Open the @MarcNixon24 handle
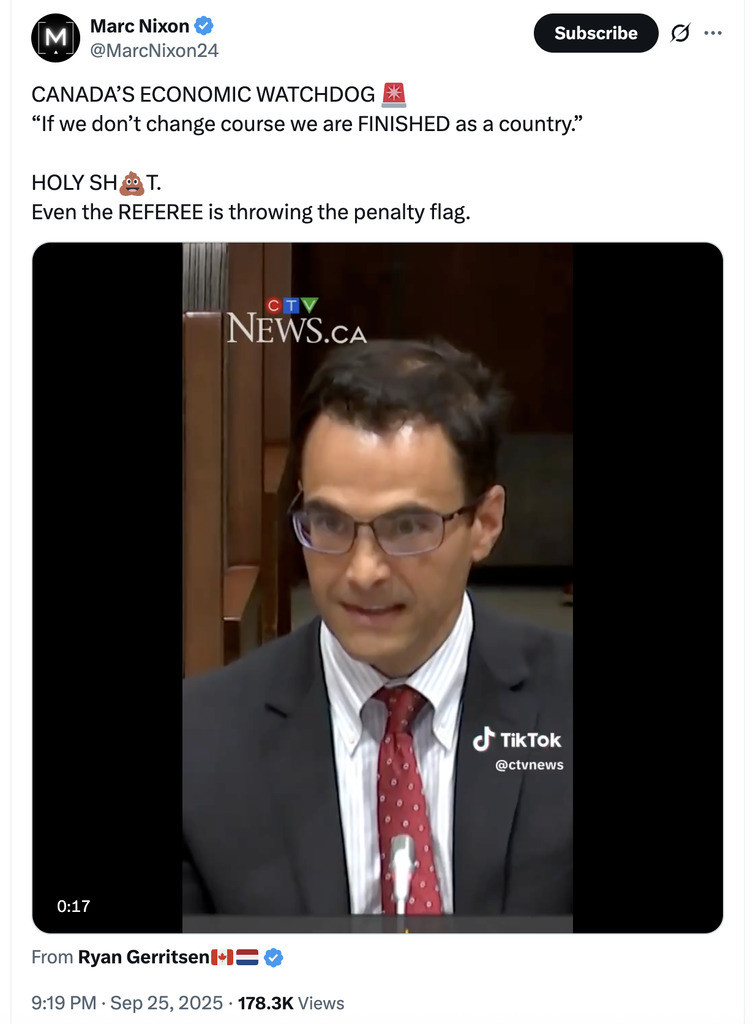 [x=154, y=50]
